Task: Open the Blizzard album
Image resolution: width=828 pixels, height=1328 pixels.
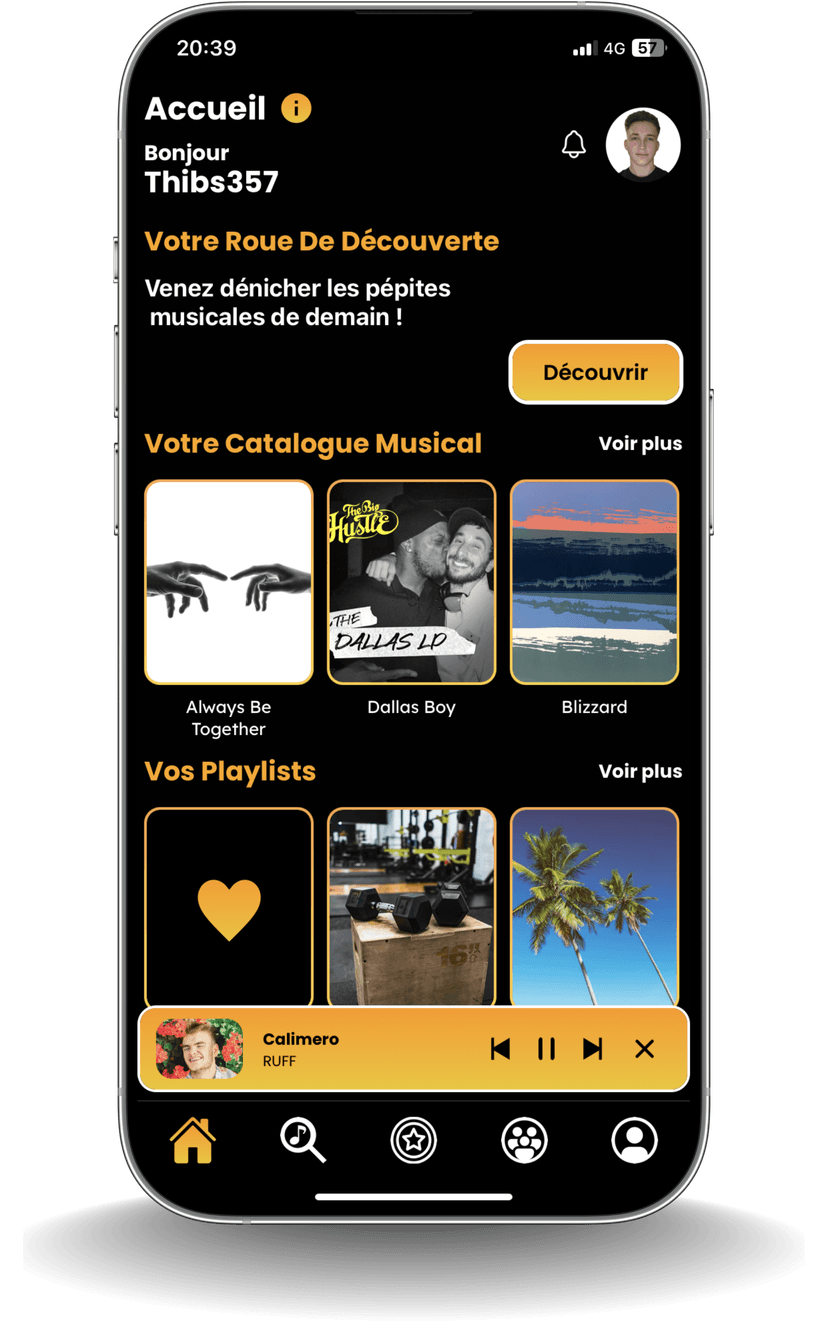Action: coord(594,582)
